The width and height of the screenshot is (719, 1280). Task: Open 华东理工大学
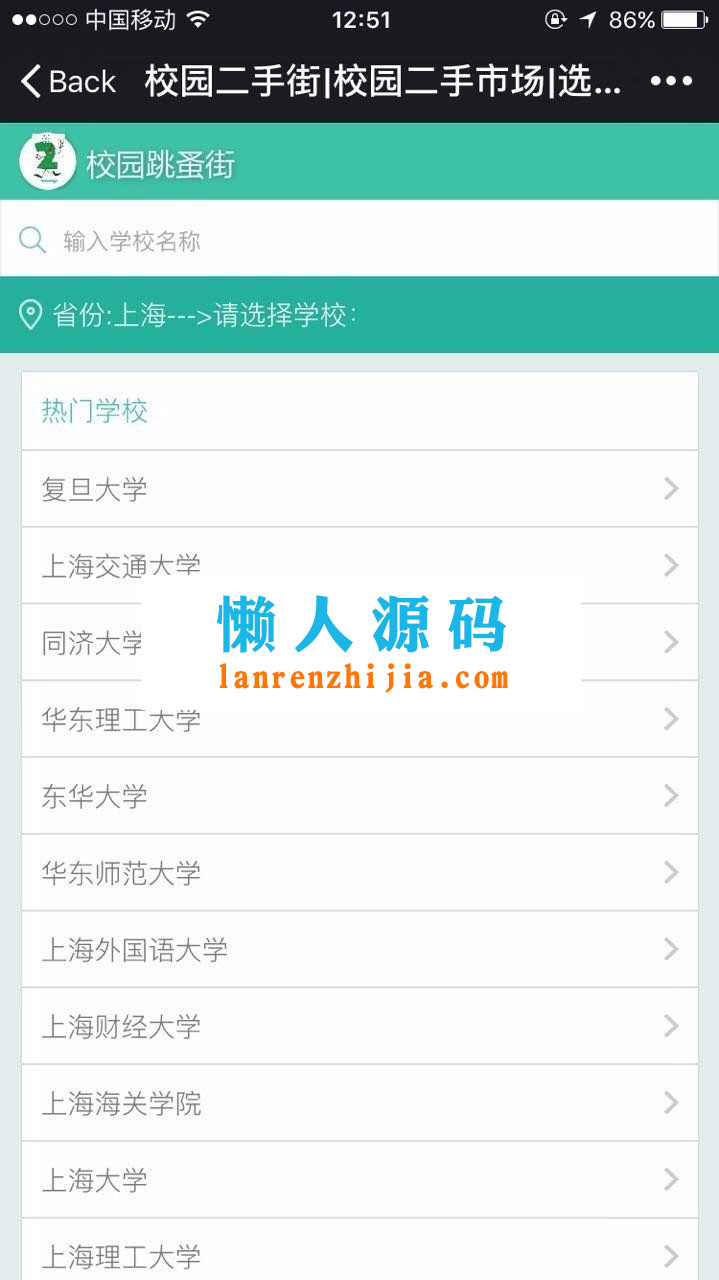(x=360, y=719)
